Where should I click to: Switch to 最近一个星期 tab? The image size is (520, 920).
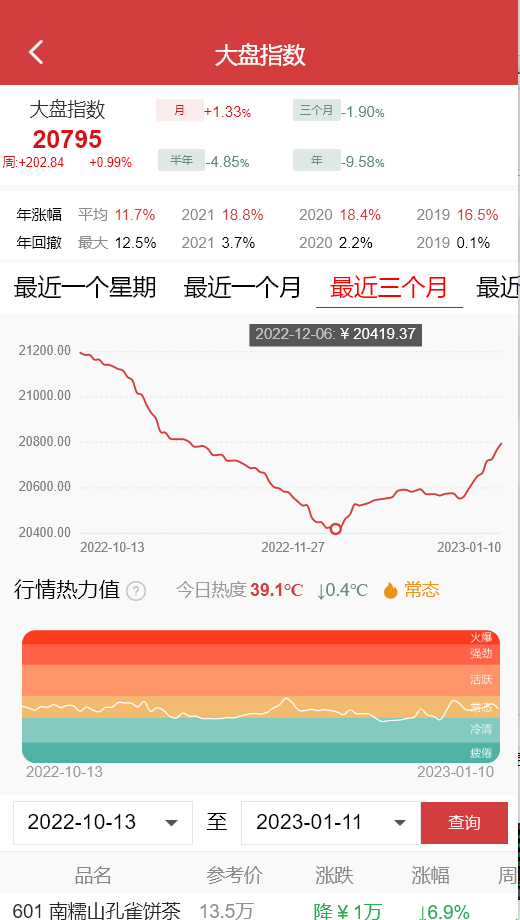(x=85, y=288)
